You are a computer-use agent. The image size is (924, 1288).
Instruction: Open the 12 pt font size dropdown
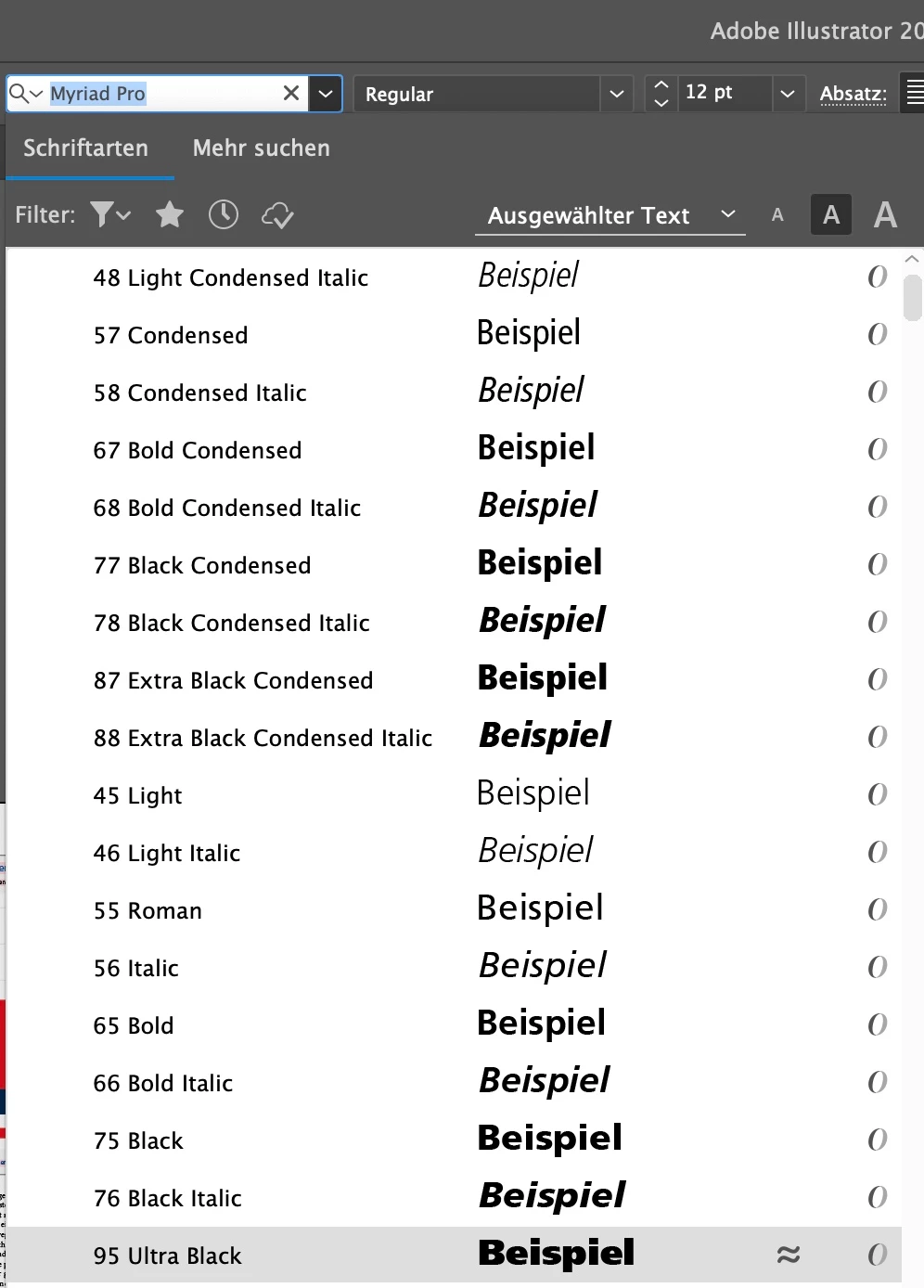[x=787, y=94]
